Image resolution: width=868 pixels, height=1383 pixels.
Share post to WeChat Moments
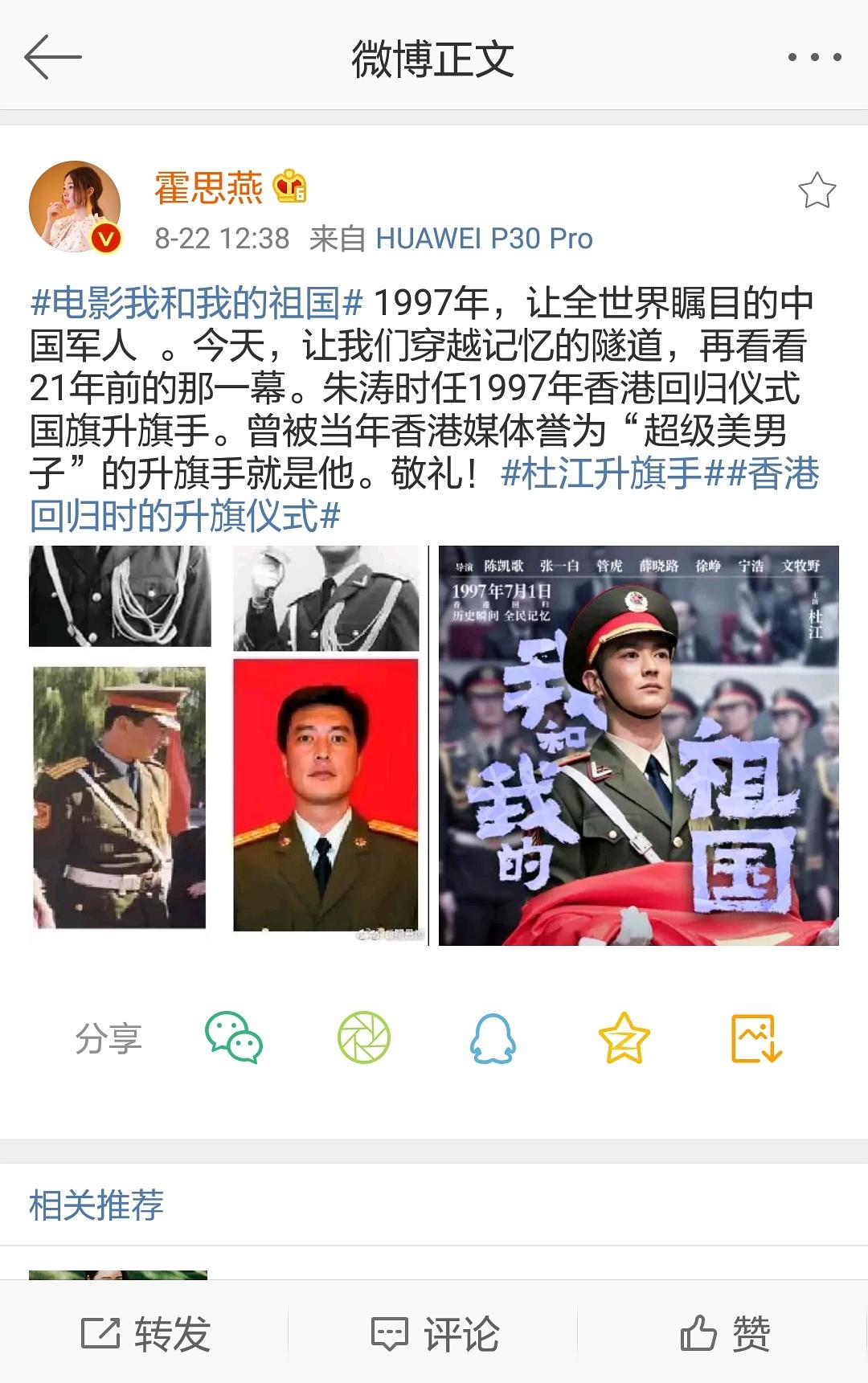363,1038
